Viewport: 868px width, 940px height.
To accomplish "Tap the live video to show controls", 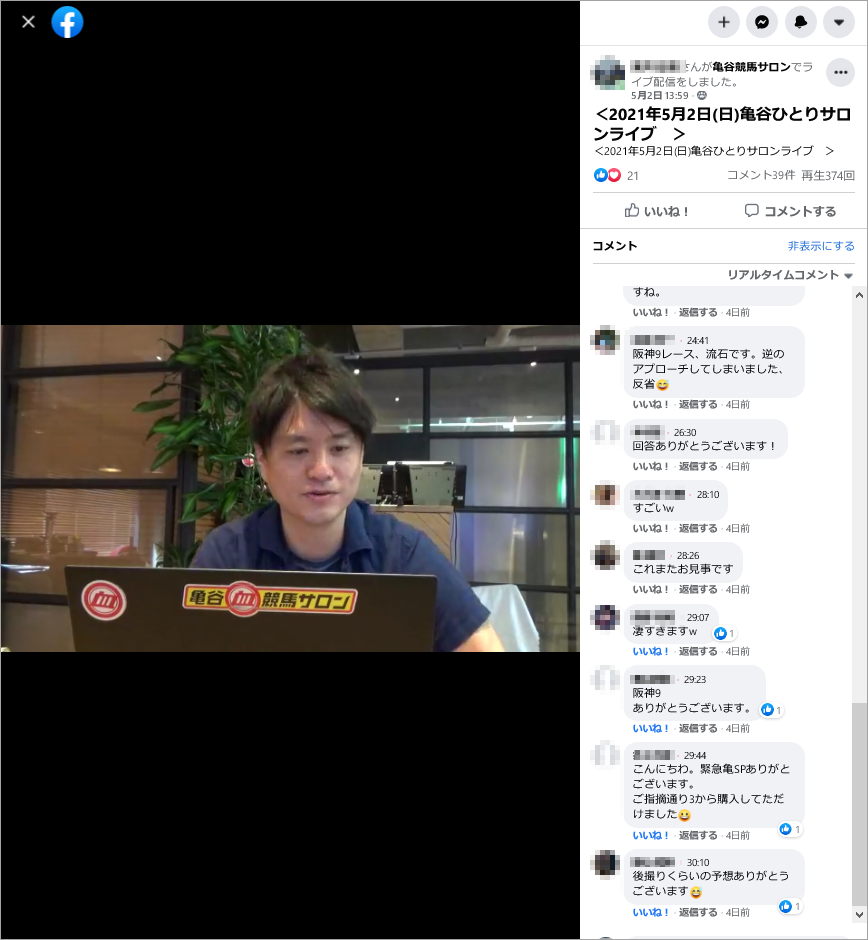I will pos(290,488).
